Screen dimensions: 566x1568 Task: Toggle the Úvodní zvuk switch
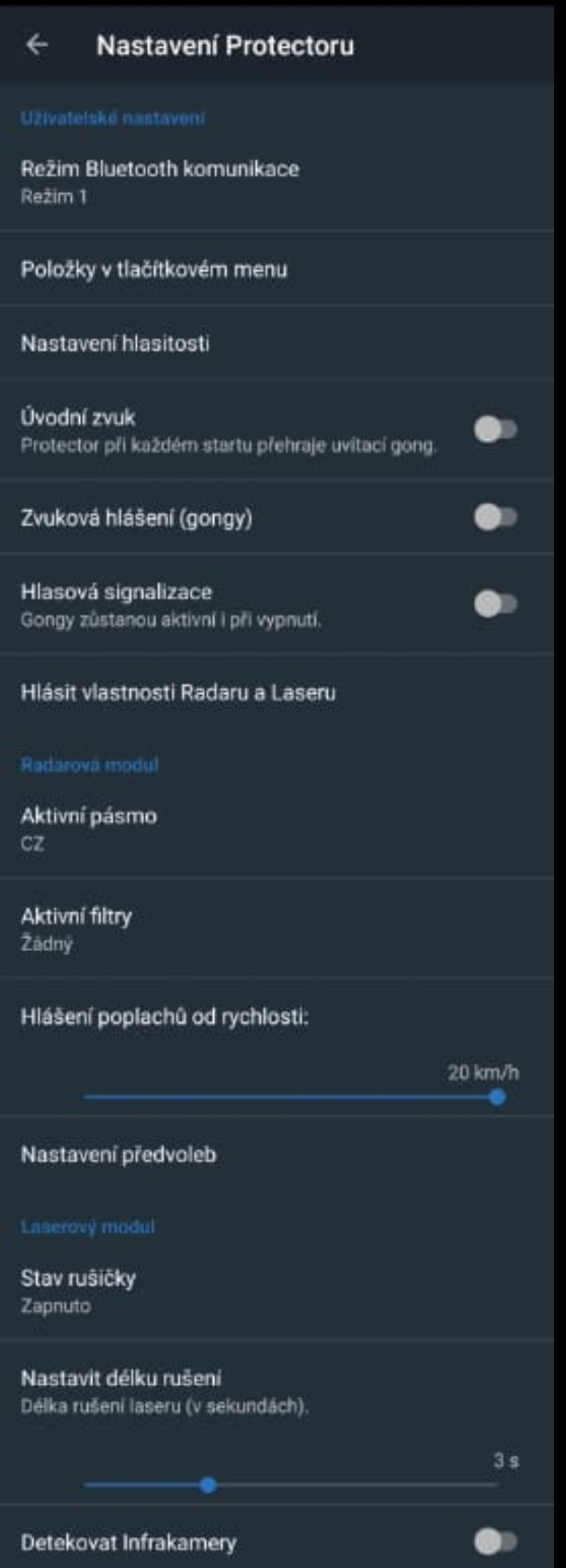[x=495, y=430]
